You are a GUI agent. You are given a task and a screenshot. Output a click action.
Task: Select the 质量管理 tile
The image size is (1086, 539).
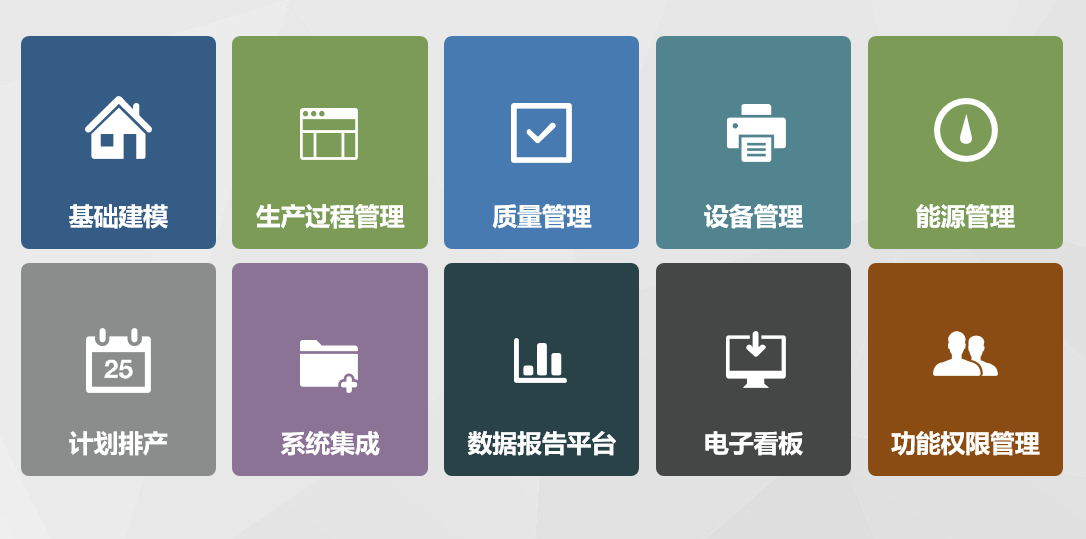(541, 143)
